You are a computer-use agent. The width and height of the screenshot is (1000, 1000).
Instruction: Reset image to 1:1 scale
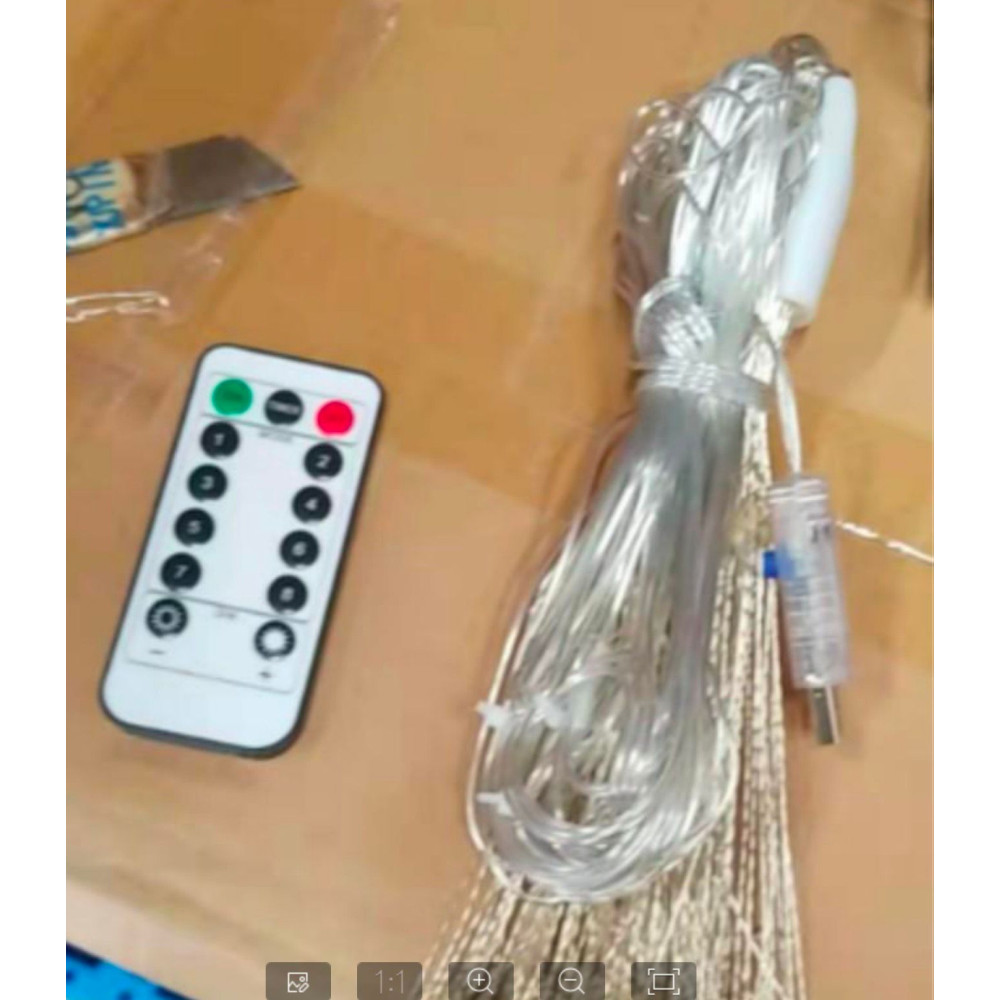click(x=389, y=981)
